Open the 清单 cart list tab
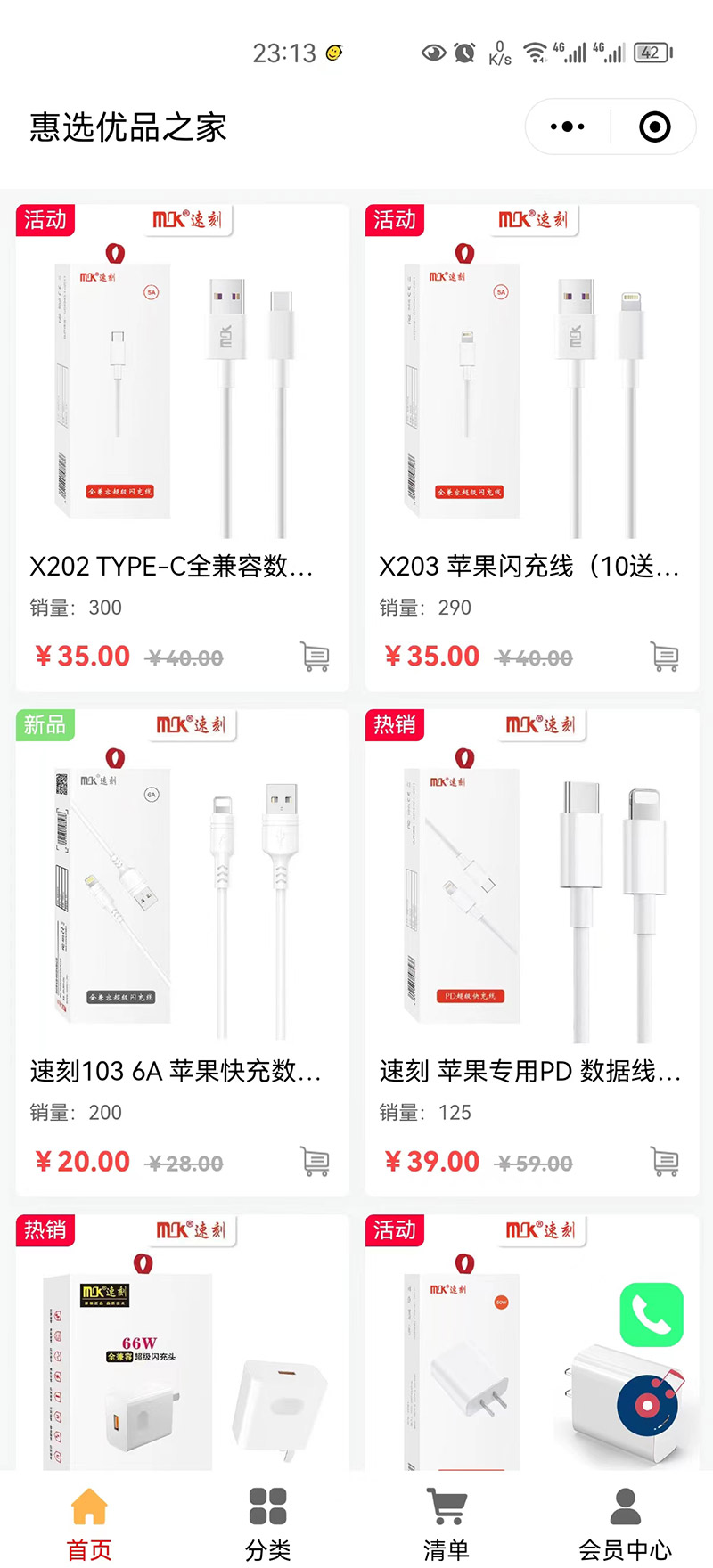 (x=446, y=1523)
